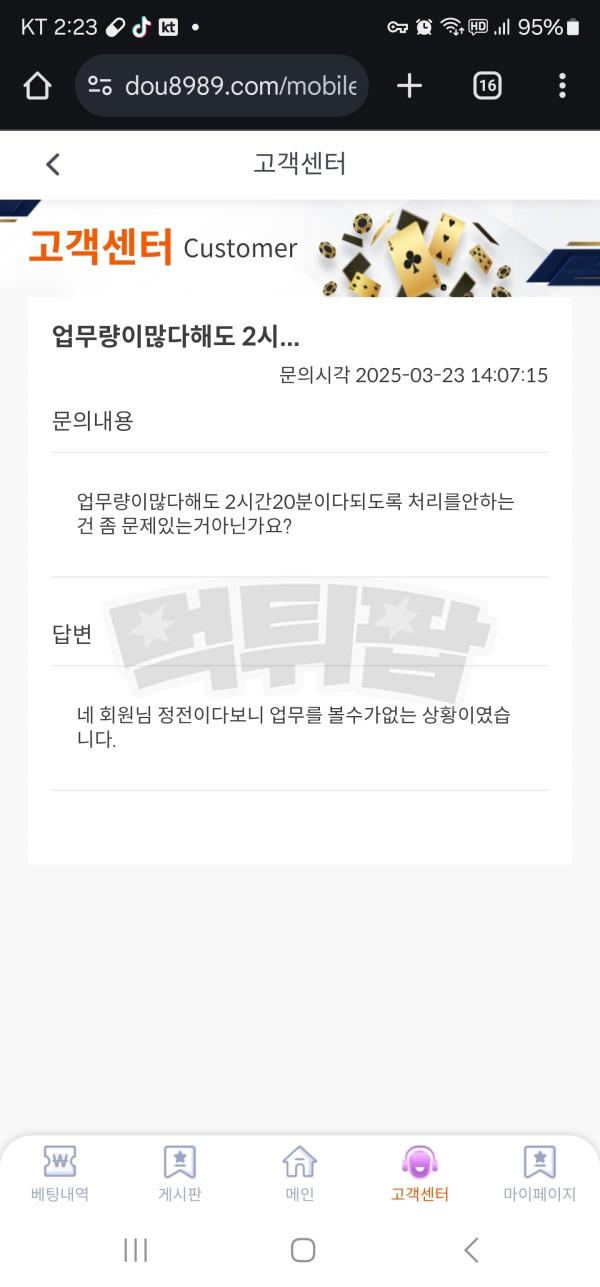Select the 고객센터 tab
The width and height of the screenshot is (600, 1287).
point(420,1174)
